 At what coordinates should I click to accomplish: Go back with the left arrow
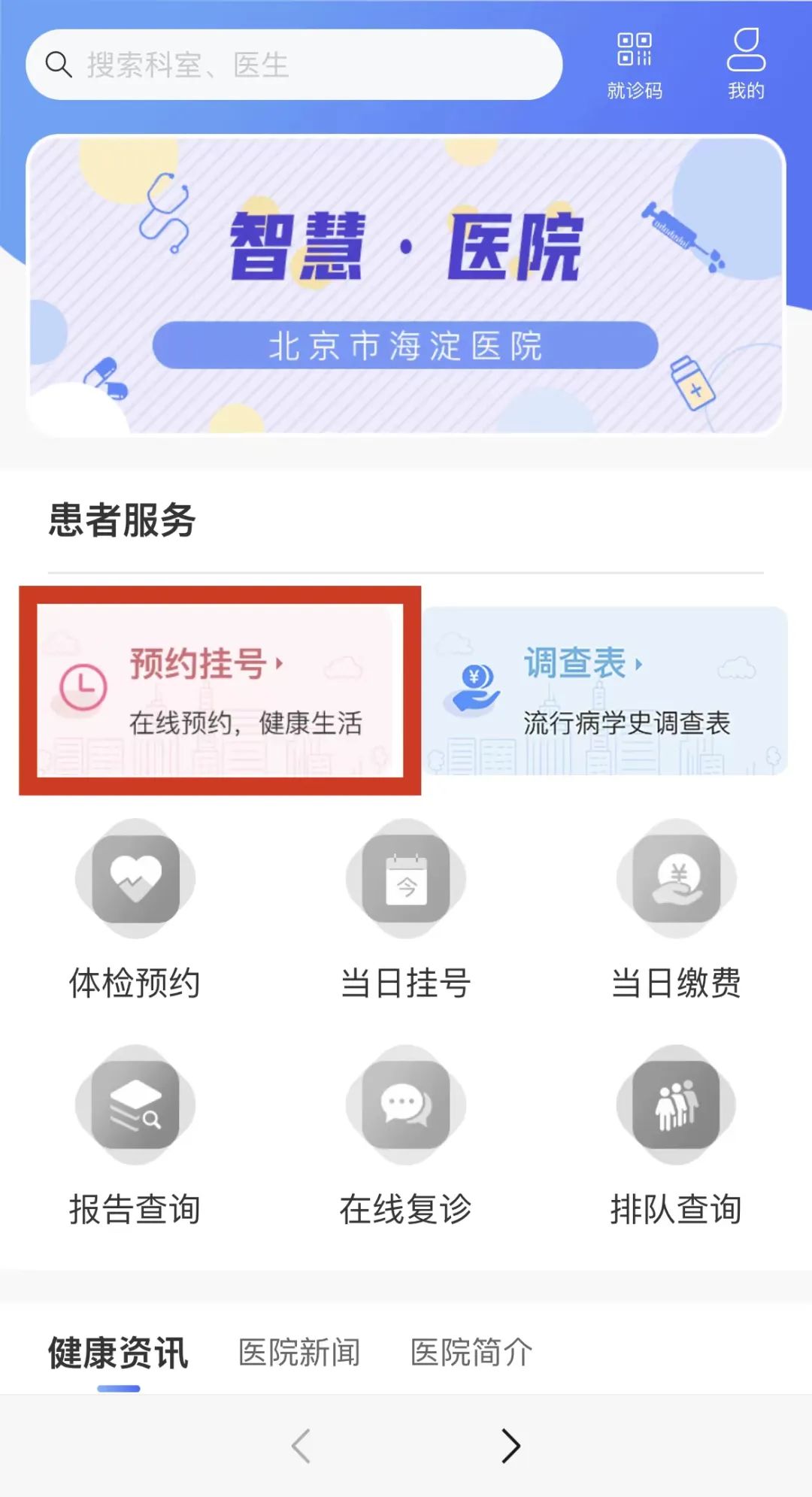click(301, 1445)
